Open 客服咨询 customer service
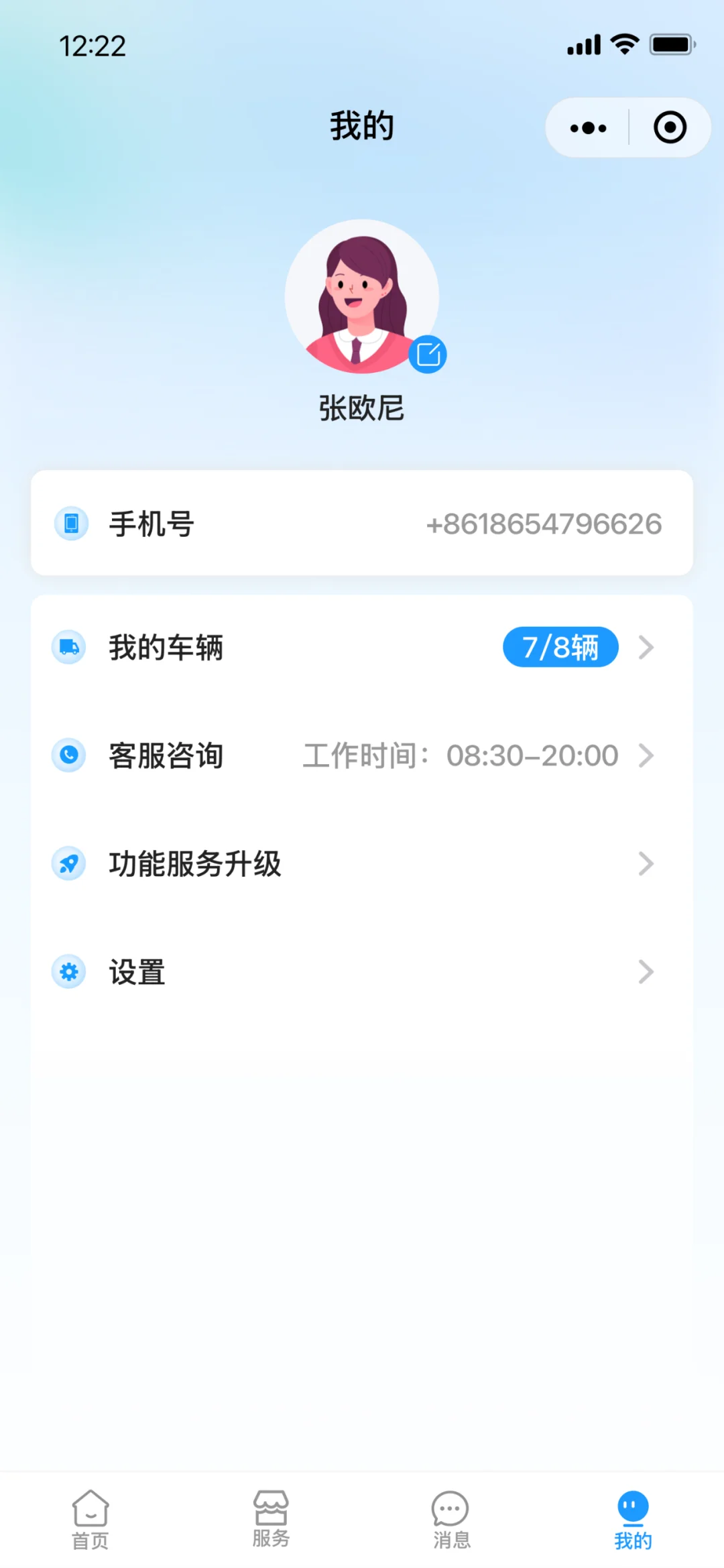The image size is (724, 1568). pos(362,756)
